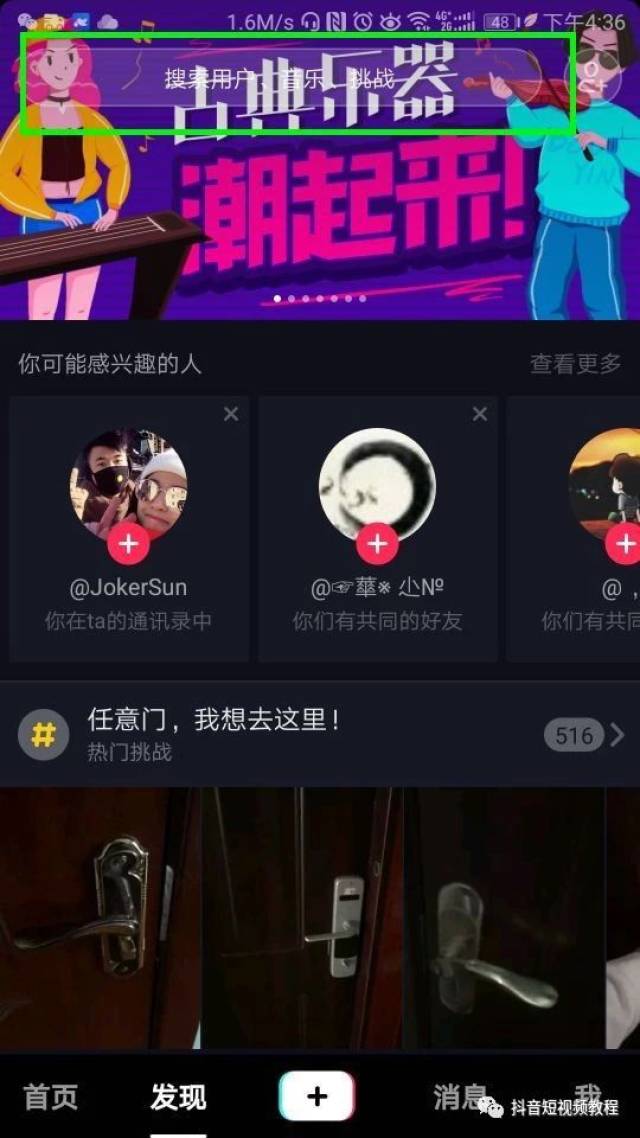Follow @JokerSun with the plus button
The height and width of the screenshot is (1138, 640).
[128, 544]
